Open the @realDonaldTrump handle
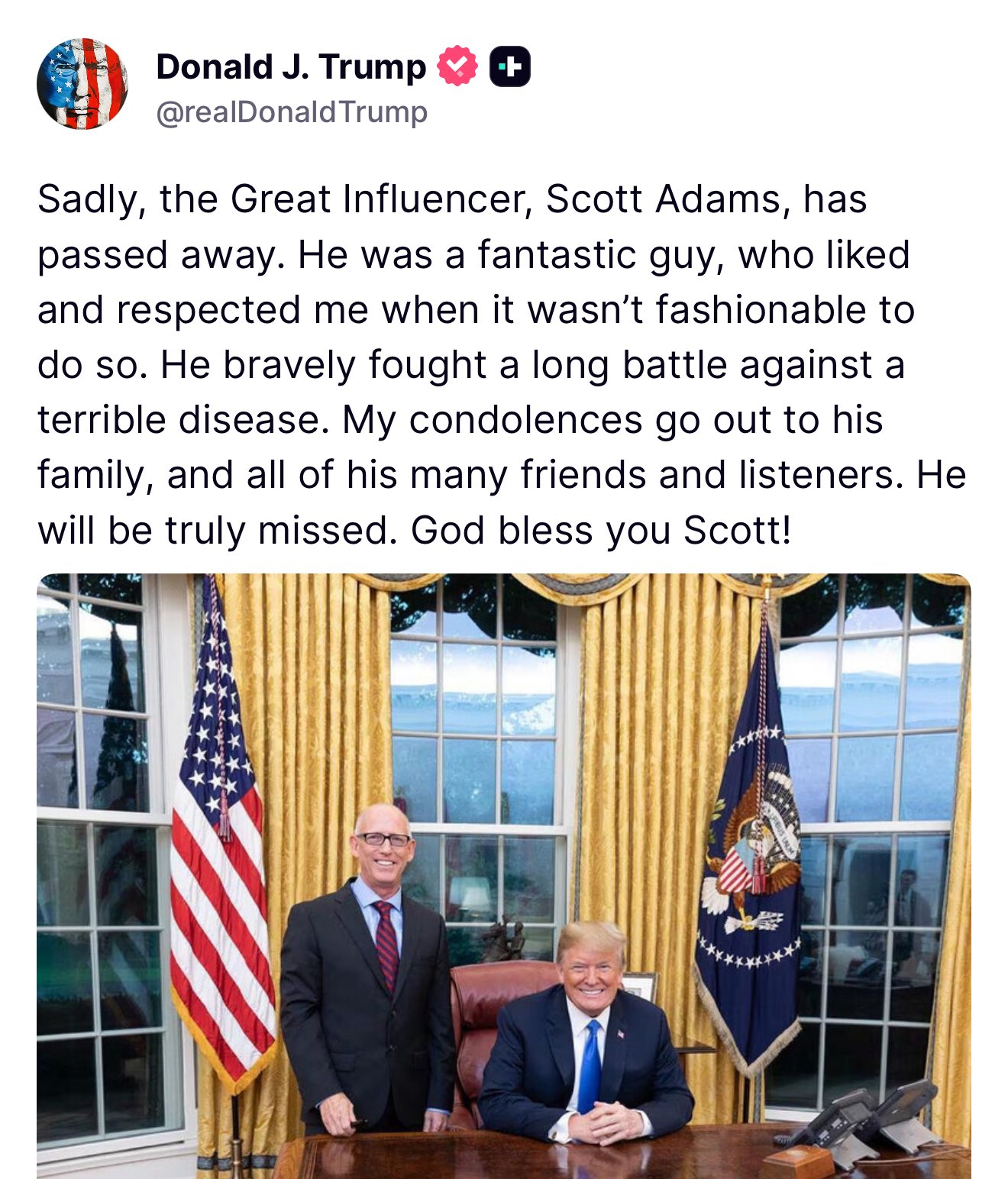Viewport: 1008px width, 1179px height. click(x=292, y=112)
